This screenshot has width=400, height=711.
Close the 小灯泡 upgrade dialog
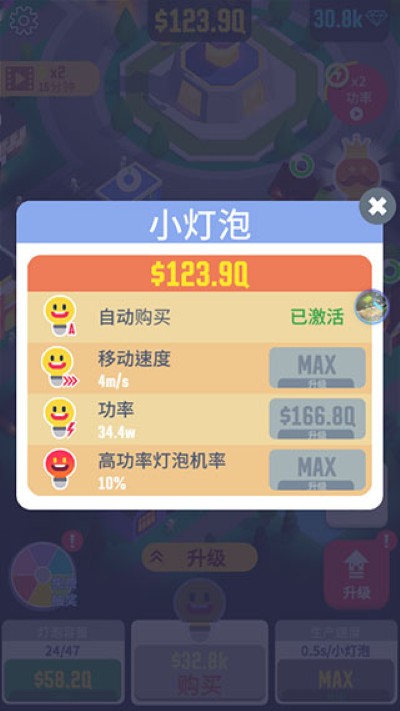click(377, 207)
